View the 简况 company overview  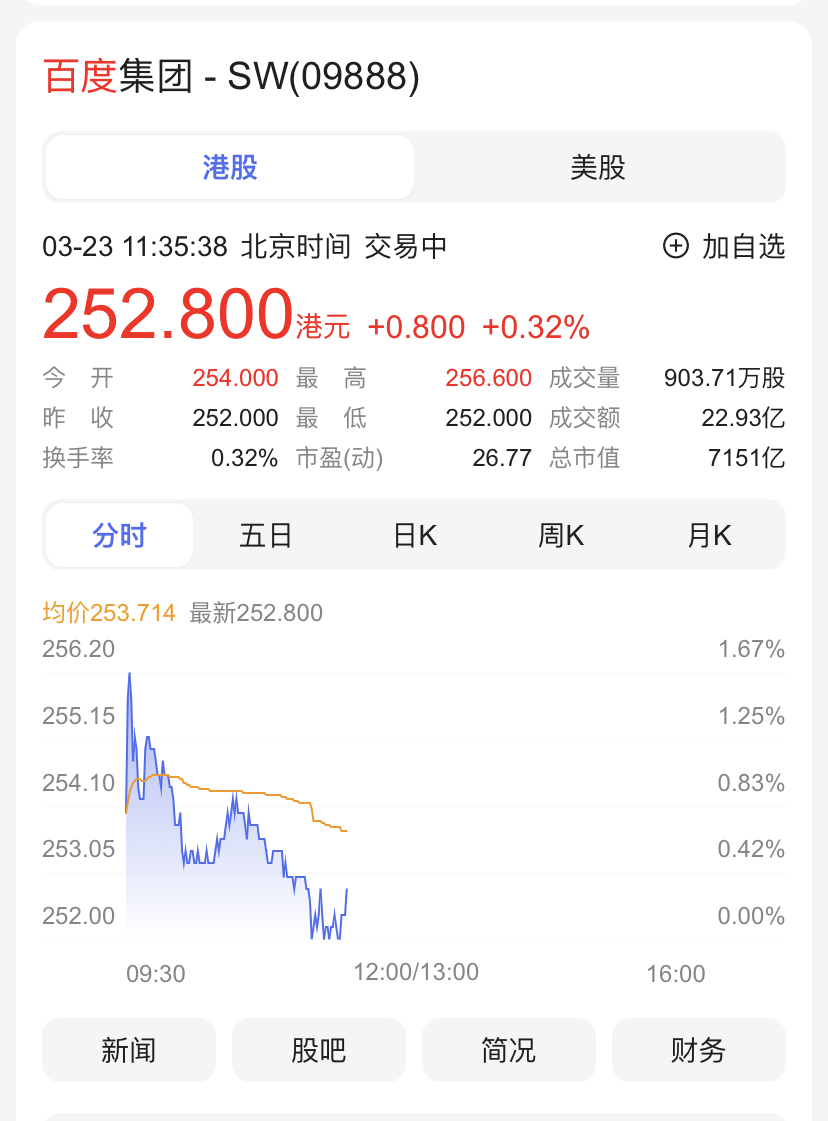(508, 1050)
